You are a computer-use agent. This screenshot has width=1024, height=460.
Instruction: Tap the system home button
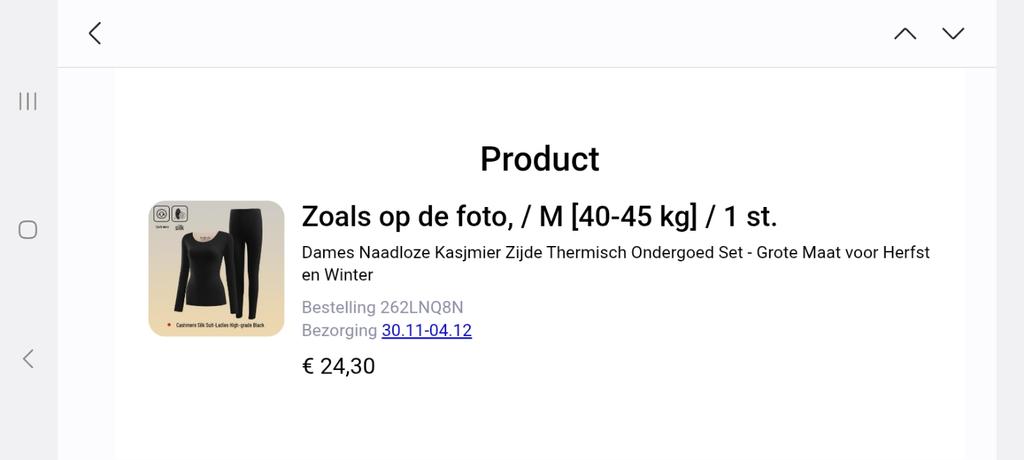(x=28, y=230)
